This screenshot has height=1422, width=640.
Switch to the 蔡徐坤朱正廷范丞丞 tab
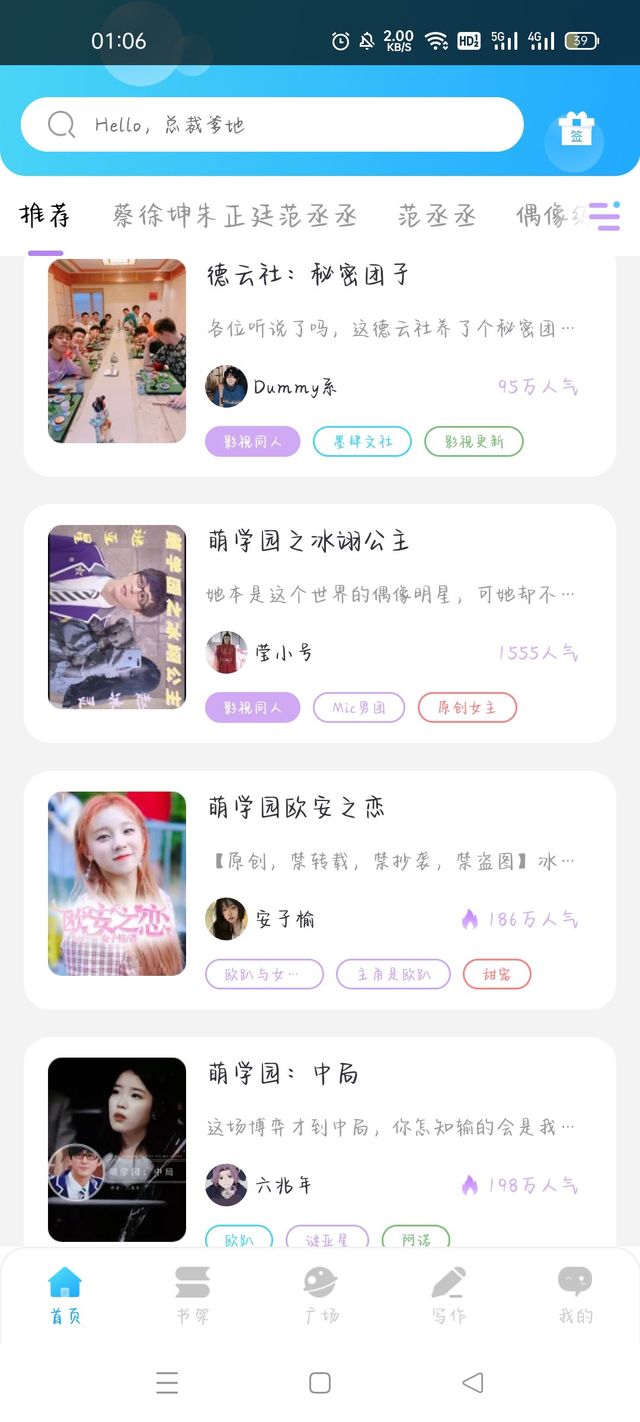pos(234,216)
